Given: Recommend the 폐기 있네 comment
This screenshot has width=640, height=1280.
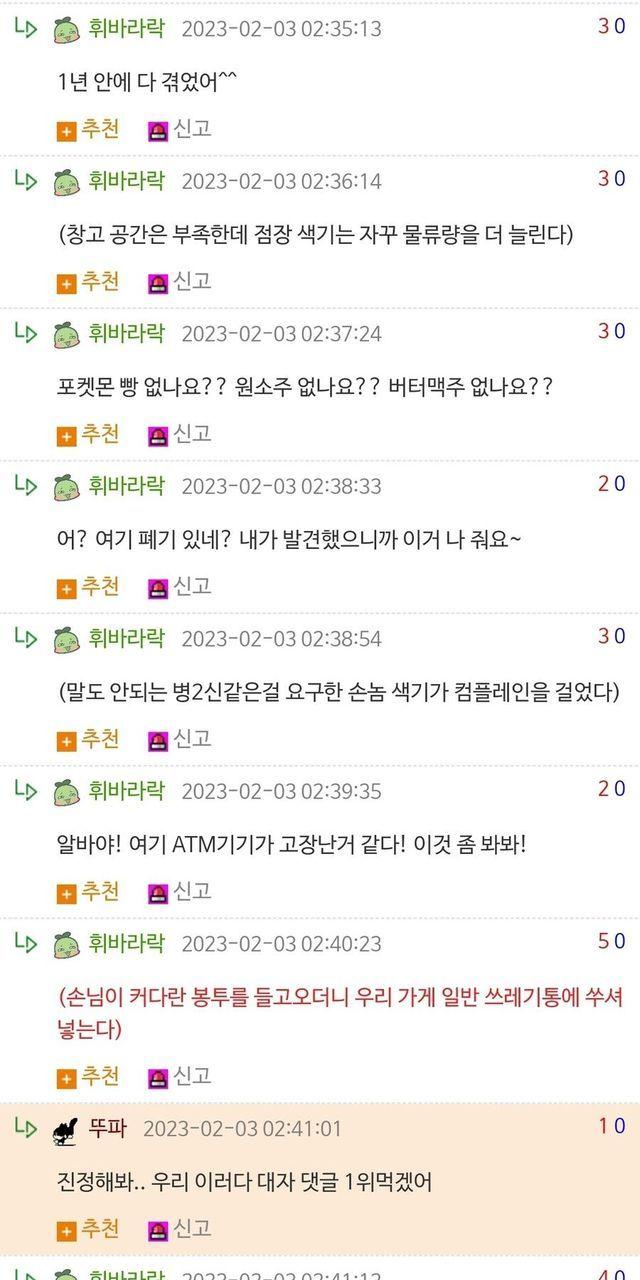Looking at the screenshot, I should coord(88,586).
